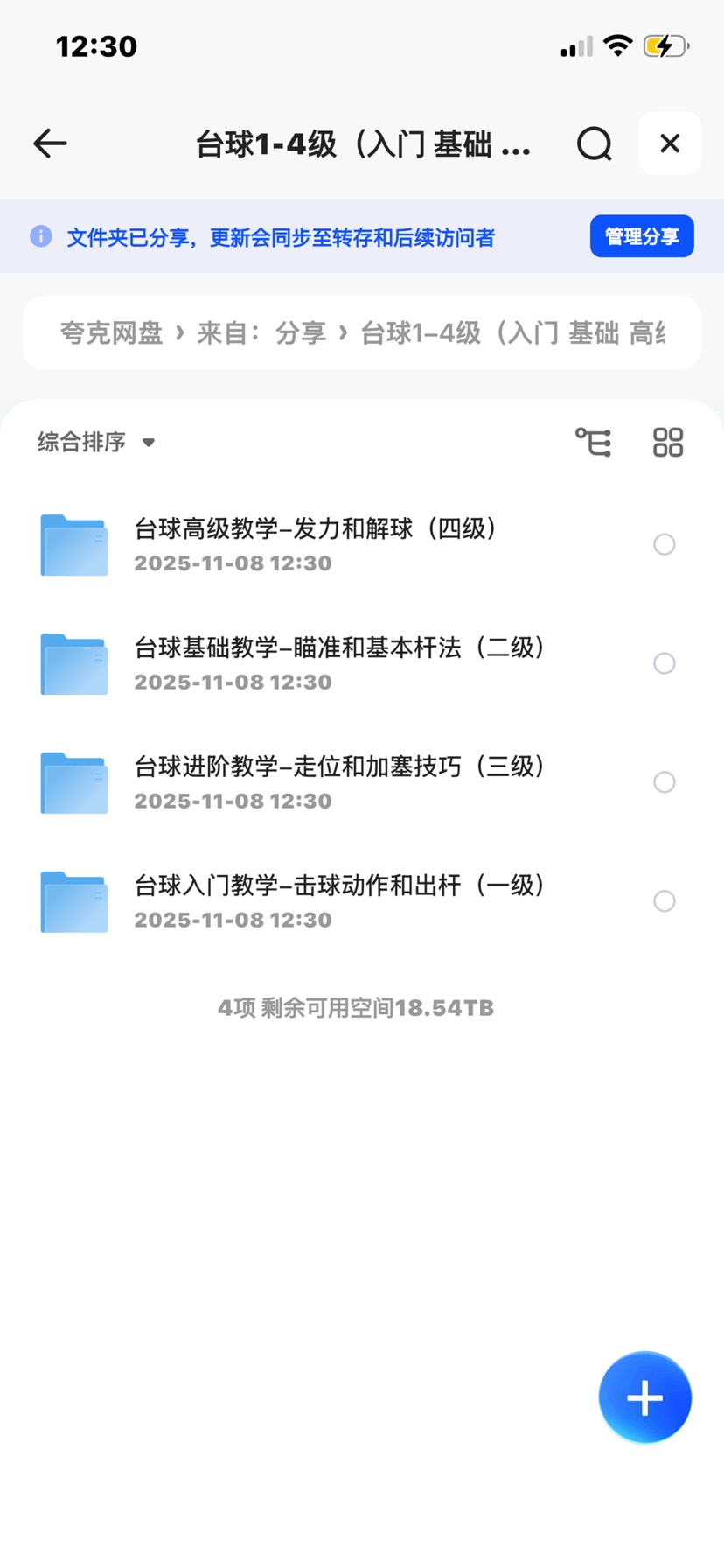Image resolution: width=724 pixels, height=1568 pixels.
Task: Expand the sort order options arrow
Action: click(149, 444)
